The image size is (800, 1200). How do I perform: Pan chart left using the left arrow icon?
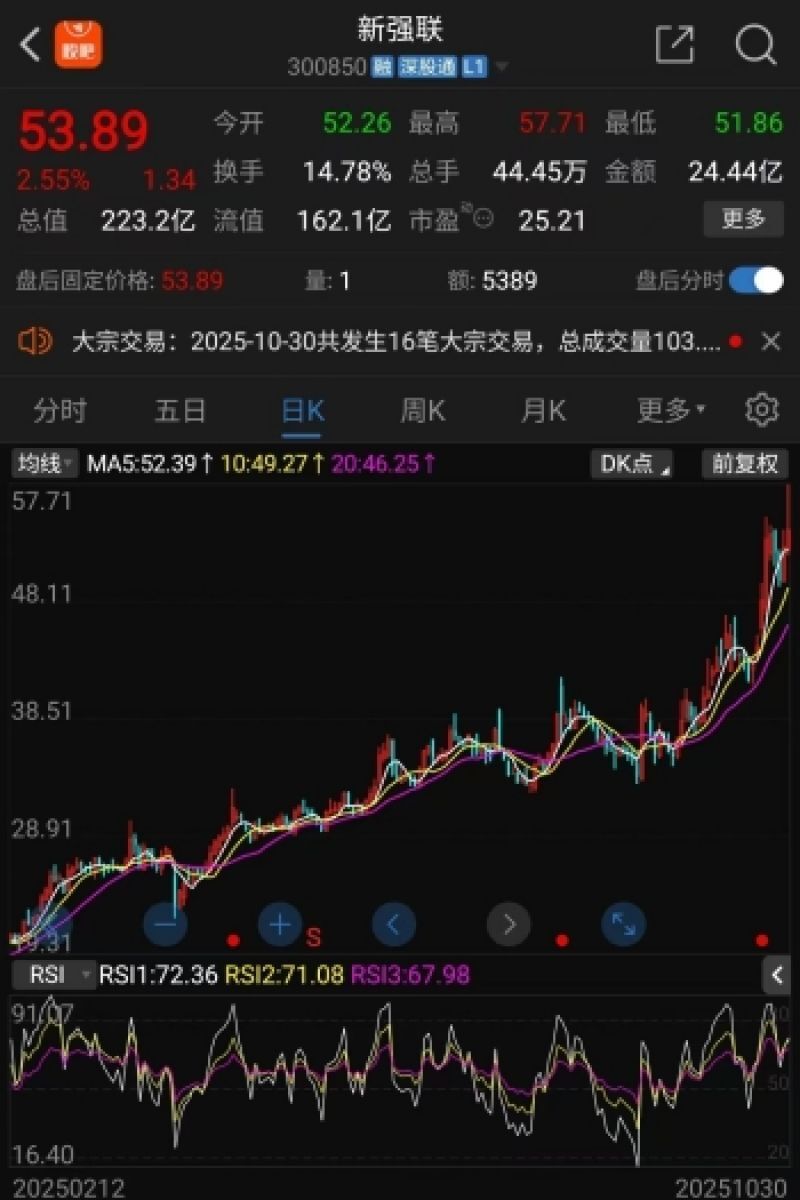[x=394, y=924]
